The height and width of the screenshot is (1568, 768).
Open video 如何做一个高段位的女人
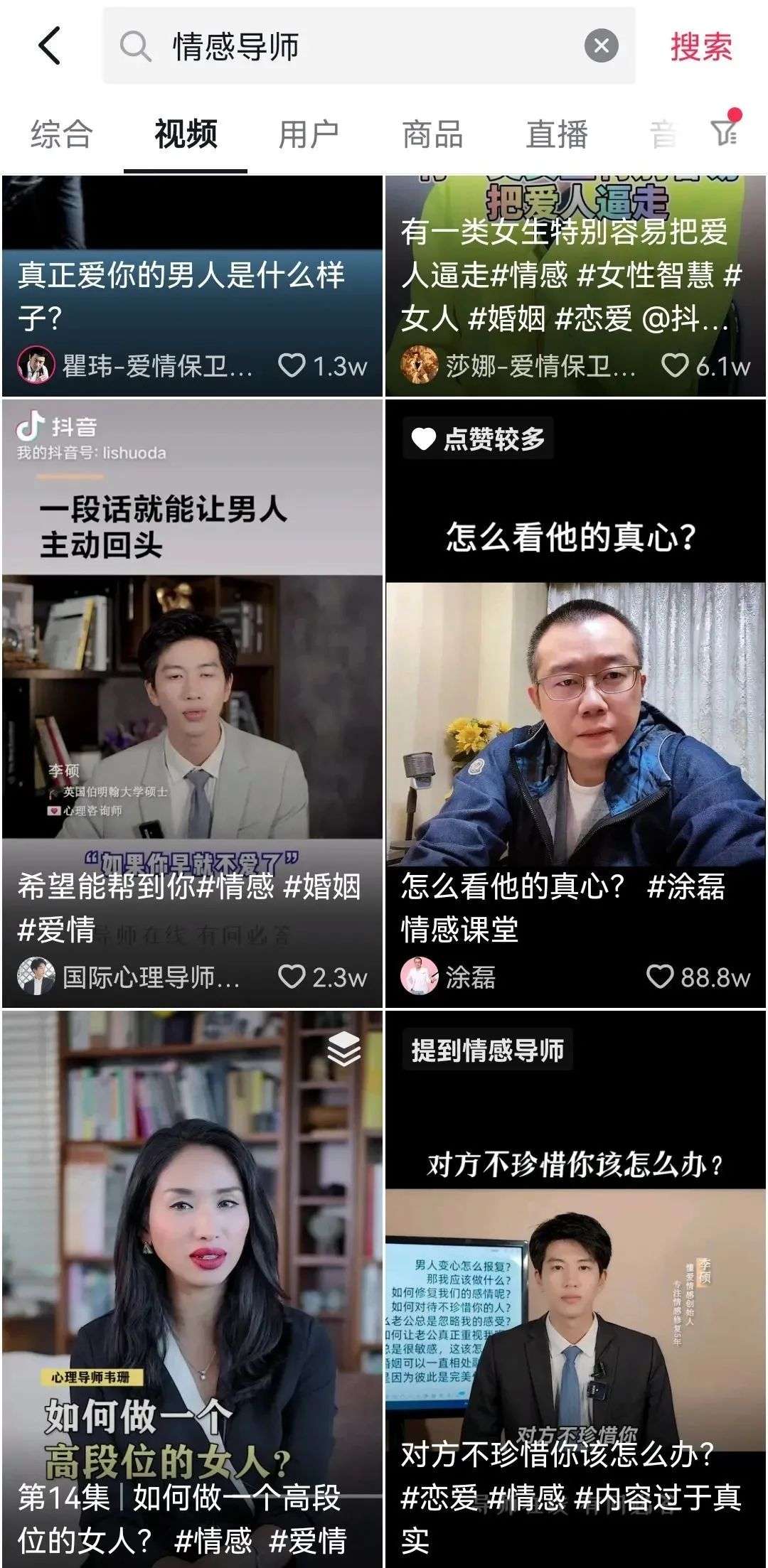tap(192, 1279)
